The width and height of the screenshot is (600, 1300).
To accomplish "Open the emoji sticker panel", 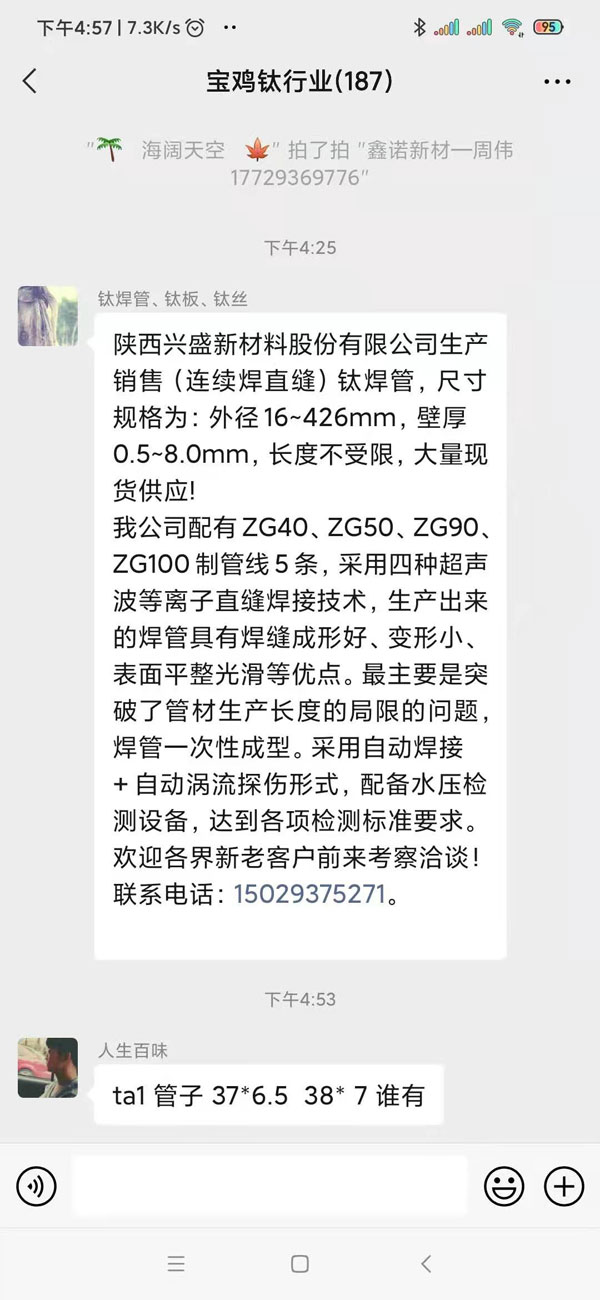I will pos(504,1187).
